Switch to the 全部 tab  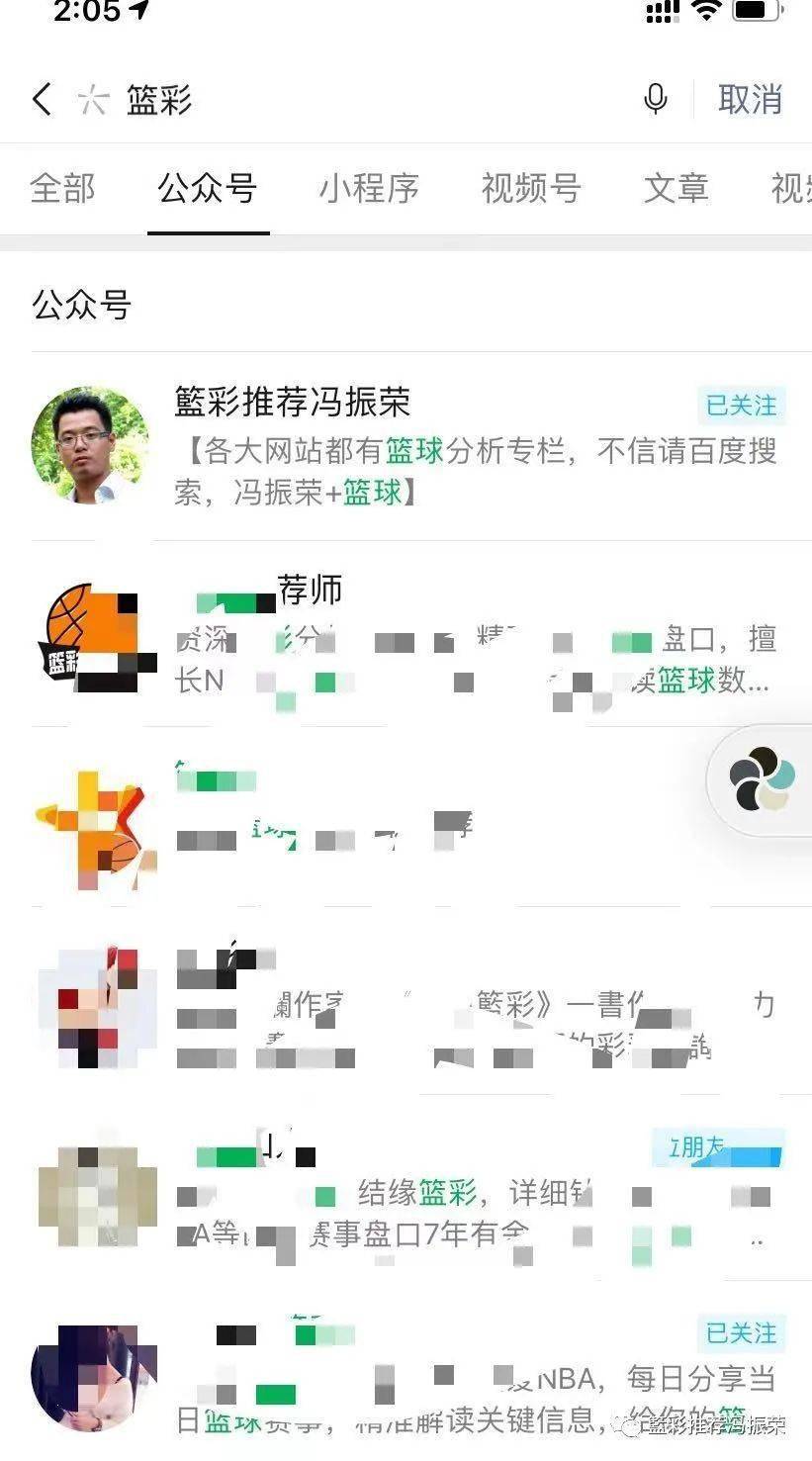coord(63,188)
